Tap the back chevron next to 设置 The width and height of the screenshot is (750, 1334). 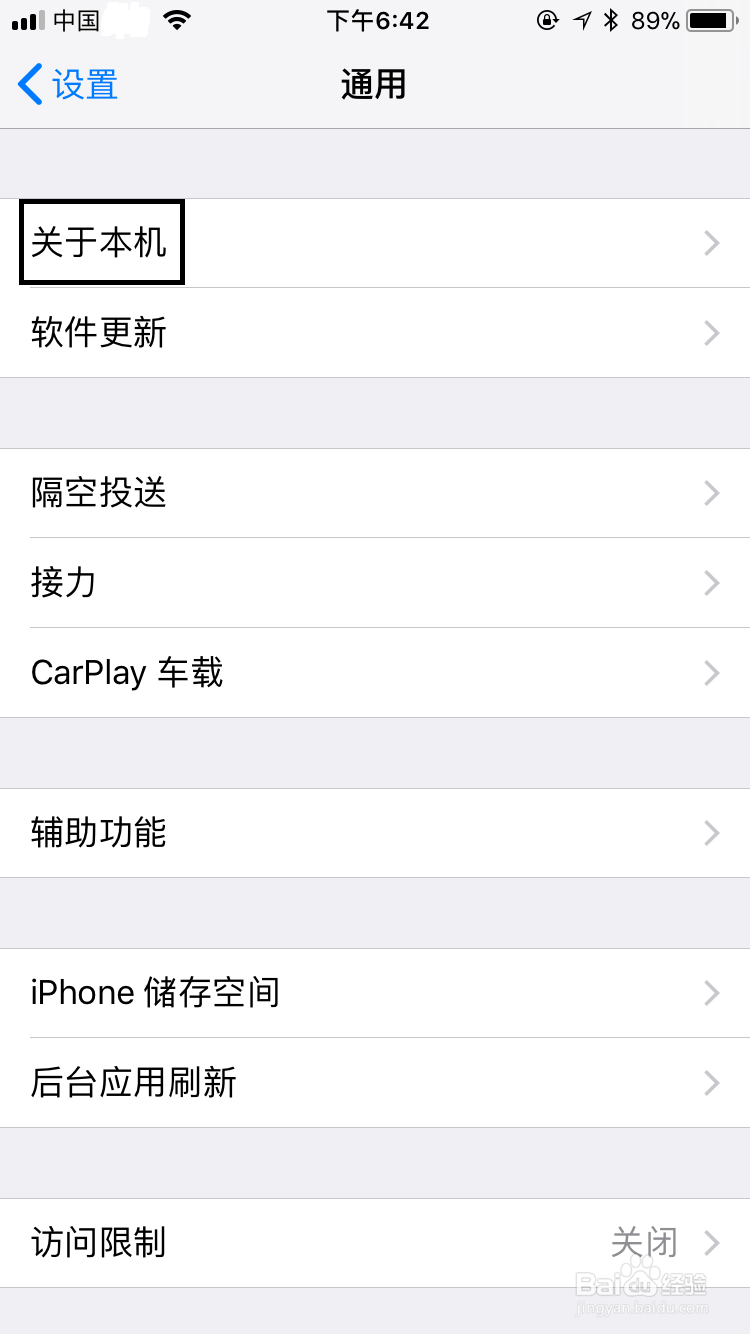point(31,85)
